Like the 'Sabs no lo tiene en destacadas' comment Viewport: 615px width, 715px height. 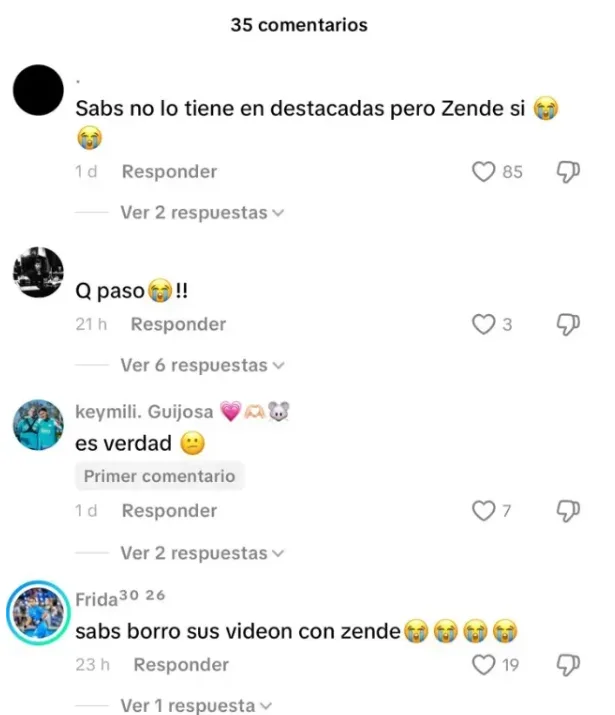[484, 172]
